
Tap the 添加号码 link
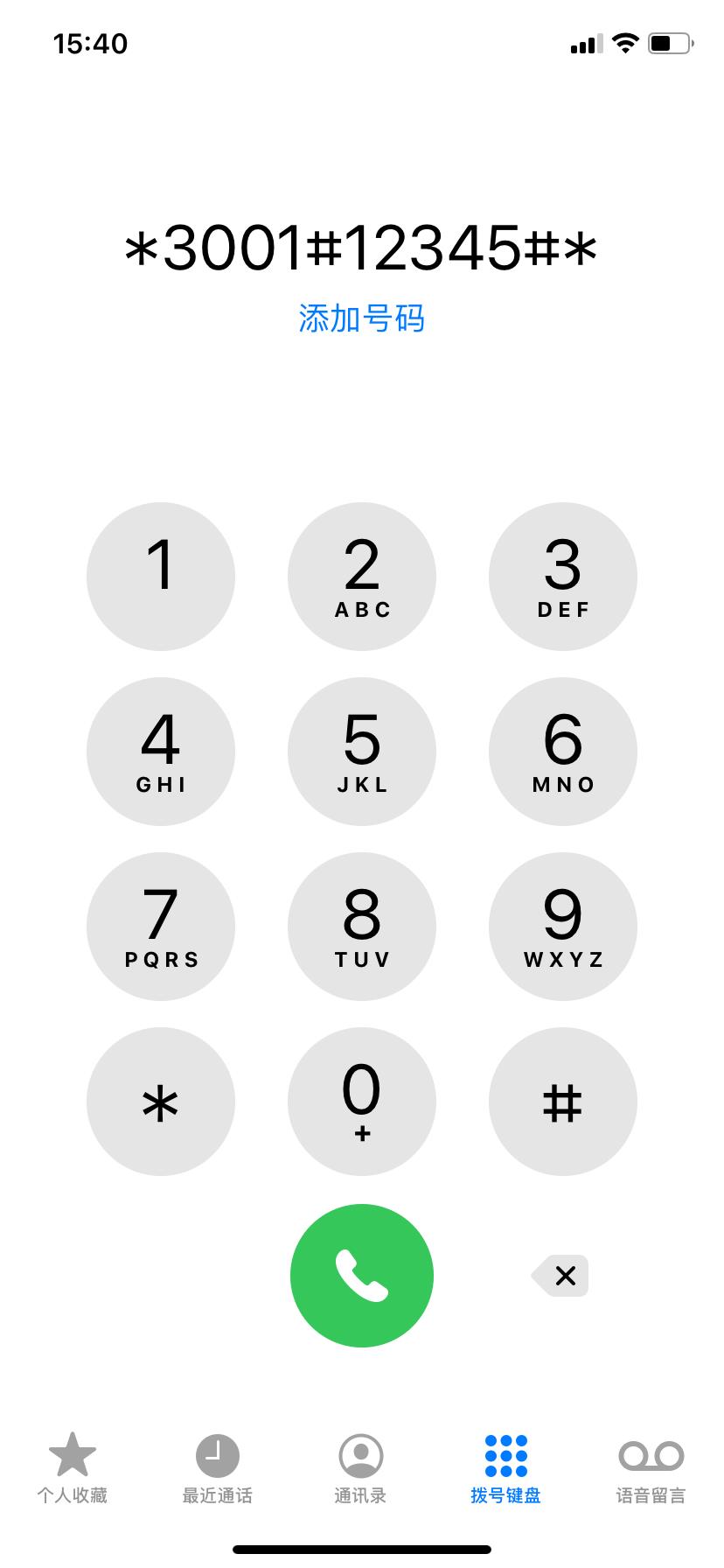pos(362,321)
